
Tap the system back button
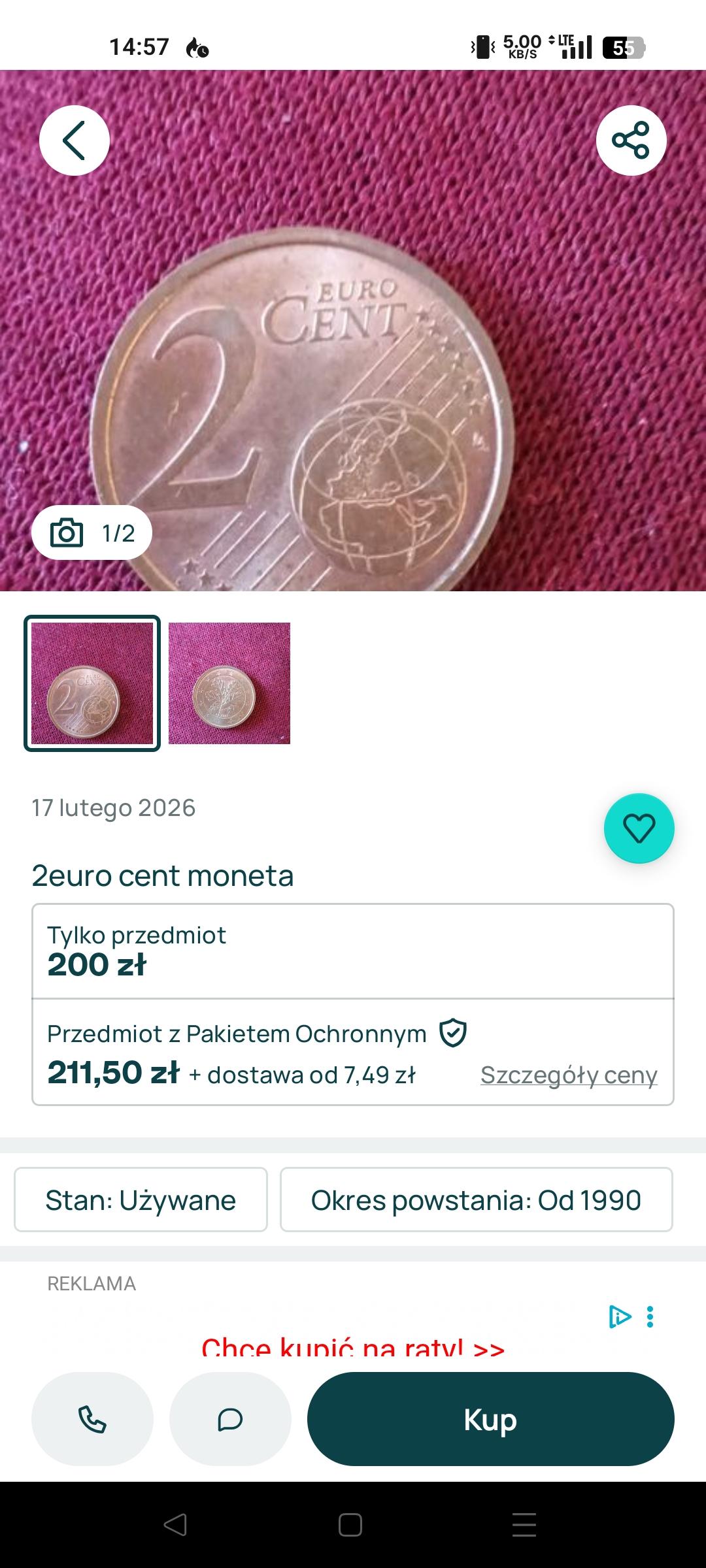175,1525
